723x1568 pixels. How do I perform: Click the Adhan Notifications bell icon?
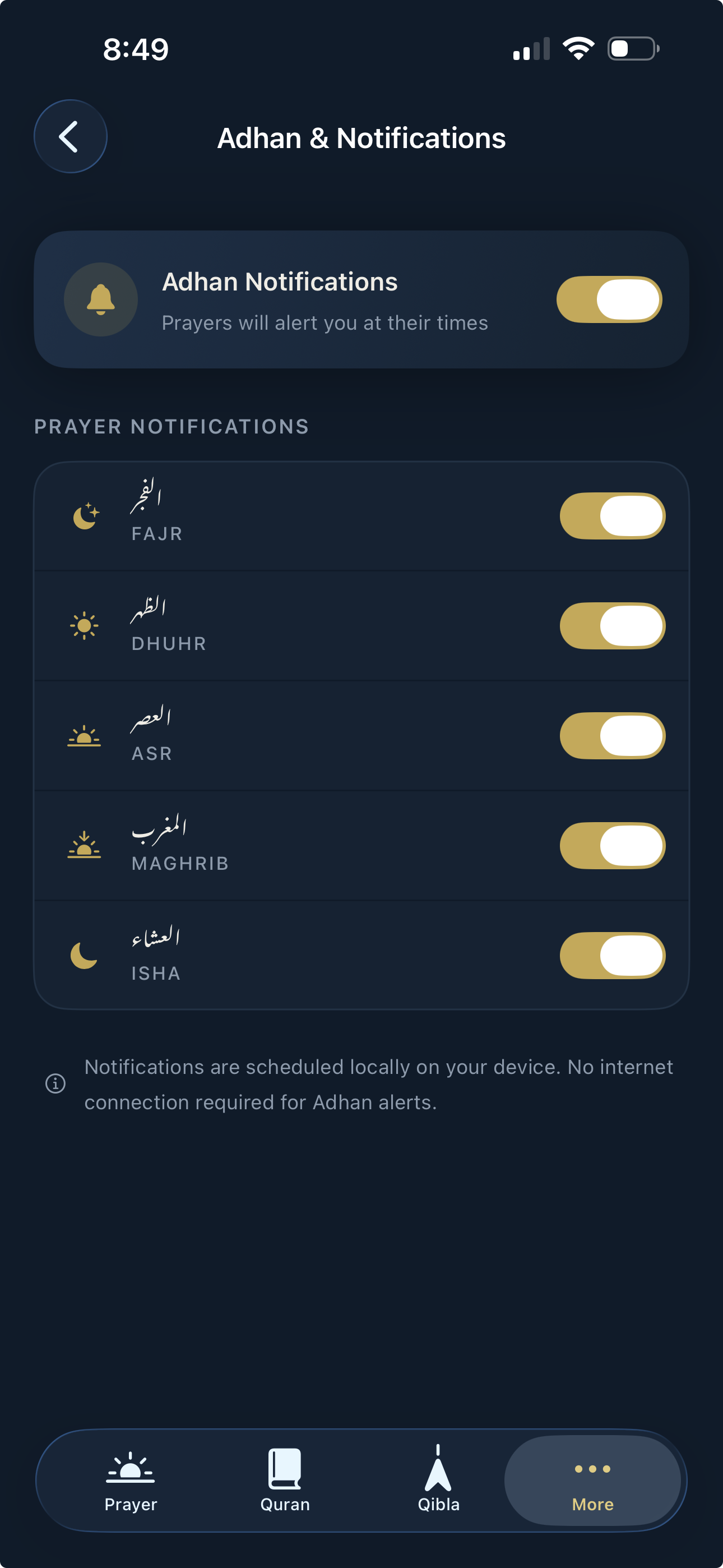101,299
